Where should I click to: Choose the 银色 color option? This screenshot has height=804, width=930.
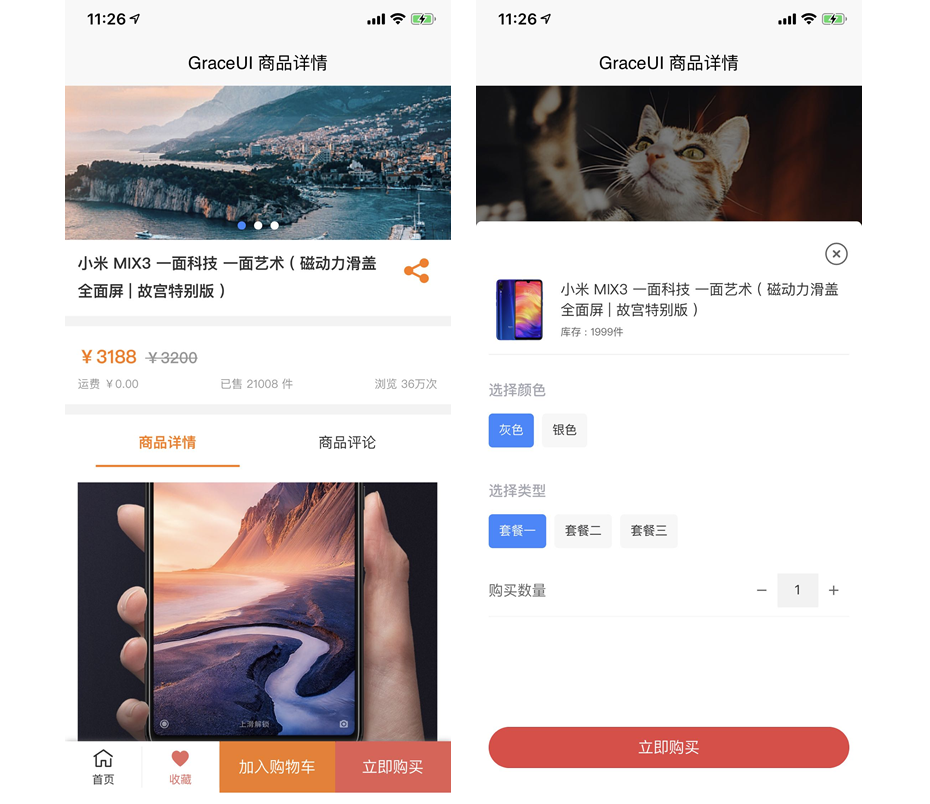click(x=565, y=430)
